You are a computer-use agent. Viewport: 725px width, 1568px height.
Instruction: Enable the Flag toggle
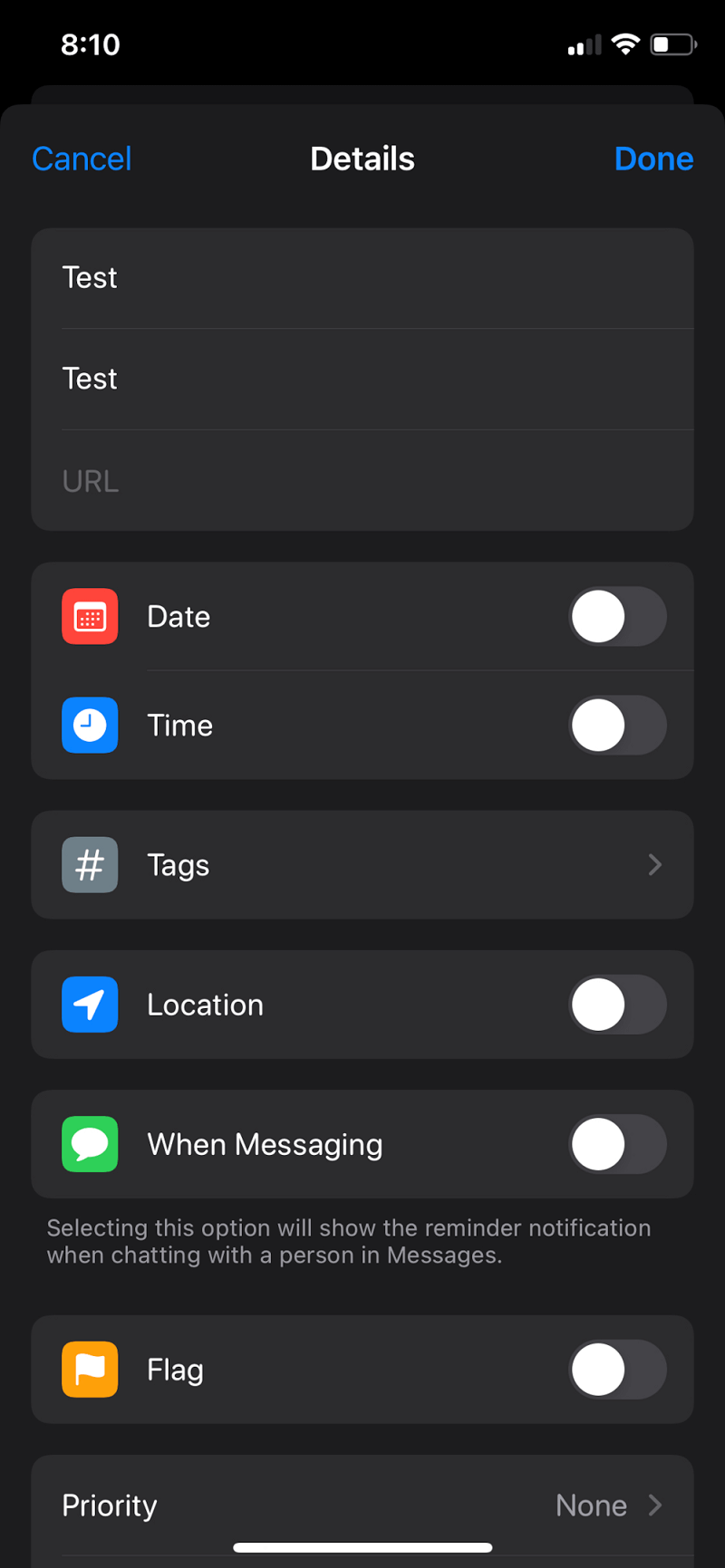617,1370
